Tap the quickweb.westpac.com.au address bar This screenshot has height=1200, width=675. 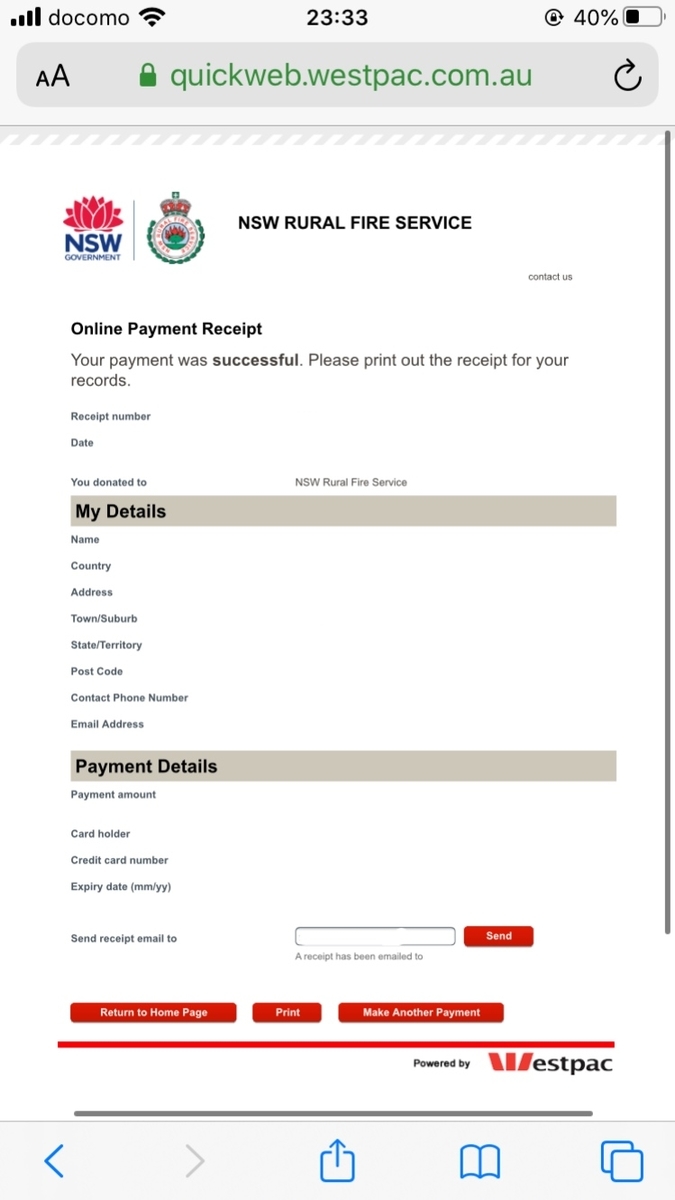coord(337,75)
